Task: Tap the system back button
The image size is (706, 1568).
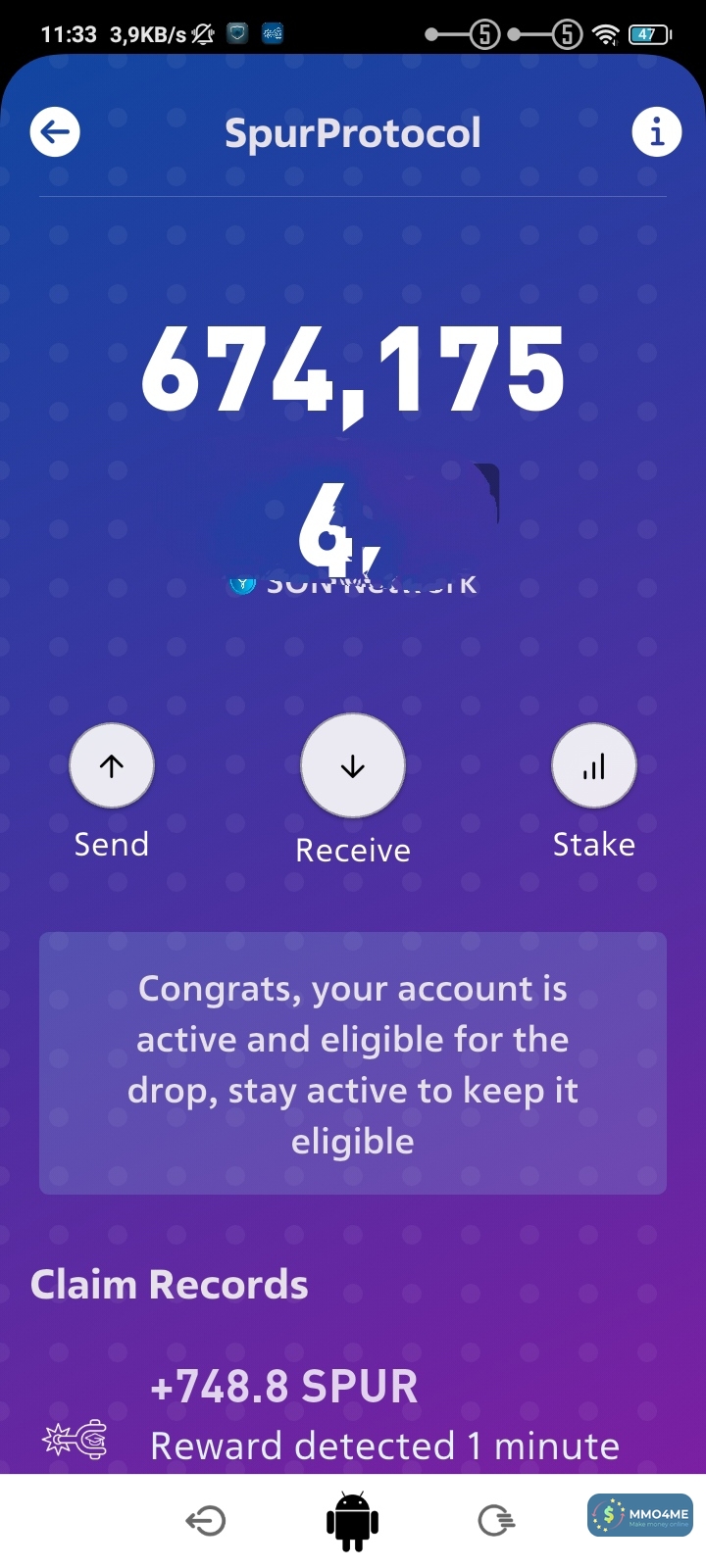Action: tap(206, 1520)
